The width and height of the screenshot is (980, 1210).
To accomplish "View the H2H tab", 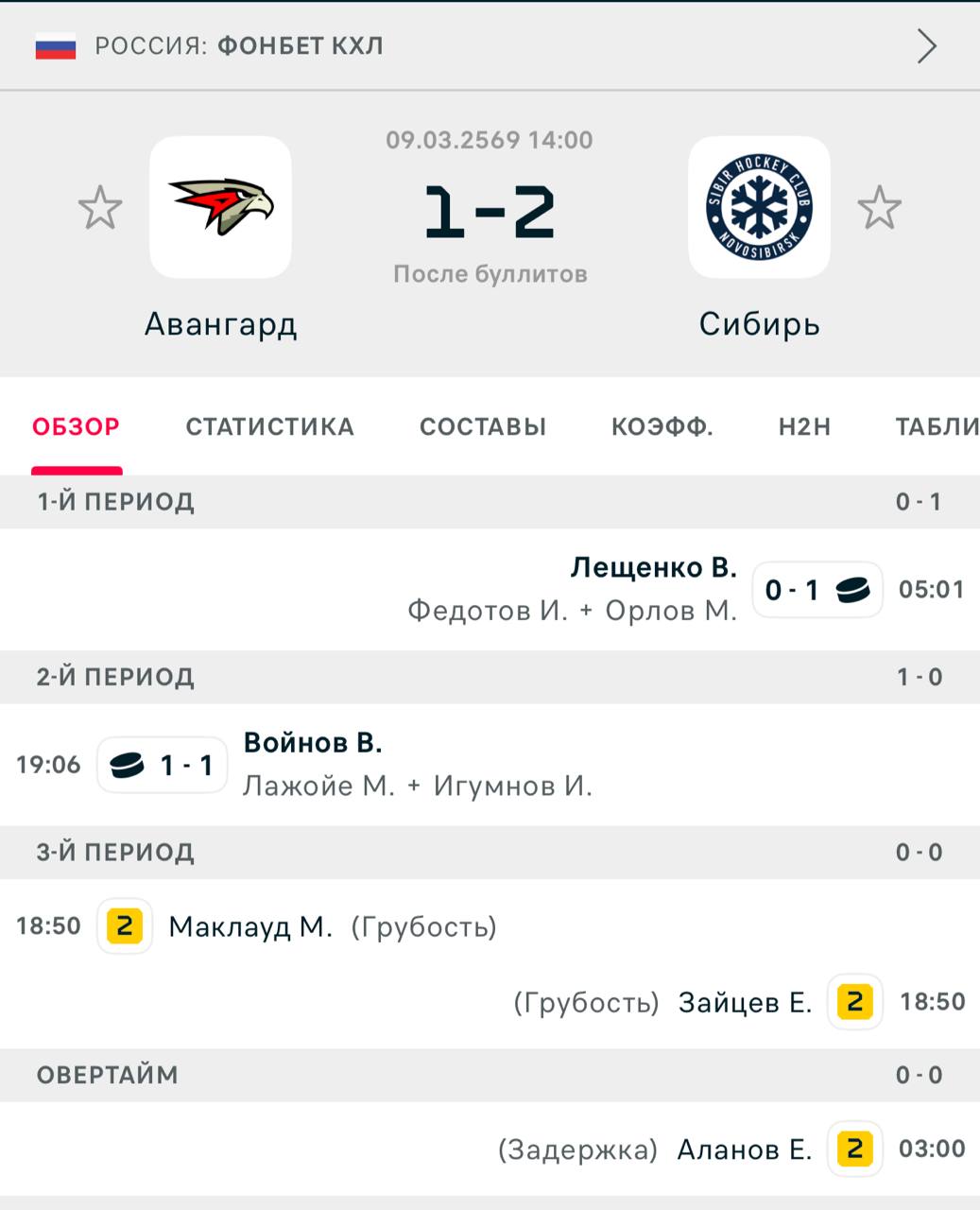I will tap(804, 427).
